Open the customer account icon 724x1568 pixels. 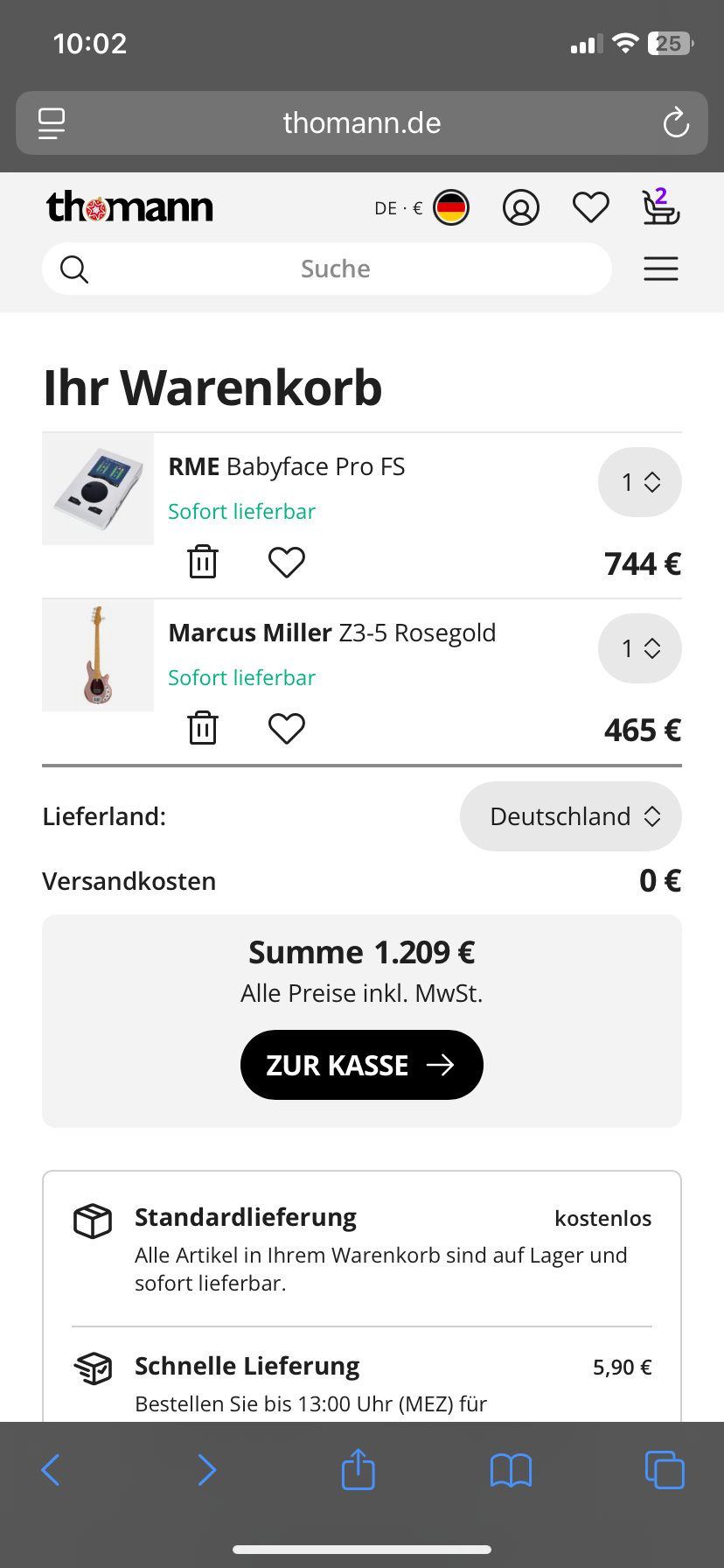(521, 207)
